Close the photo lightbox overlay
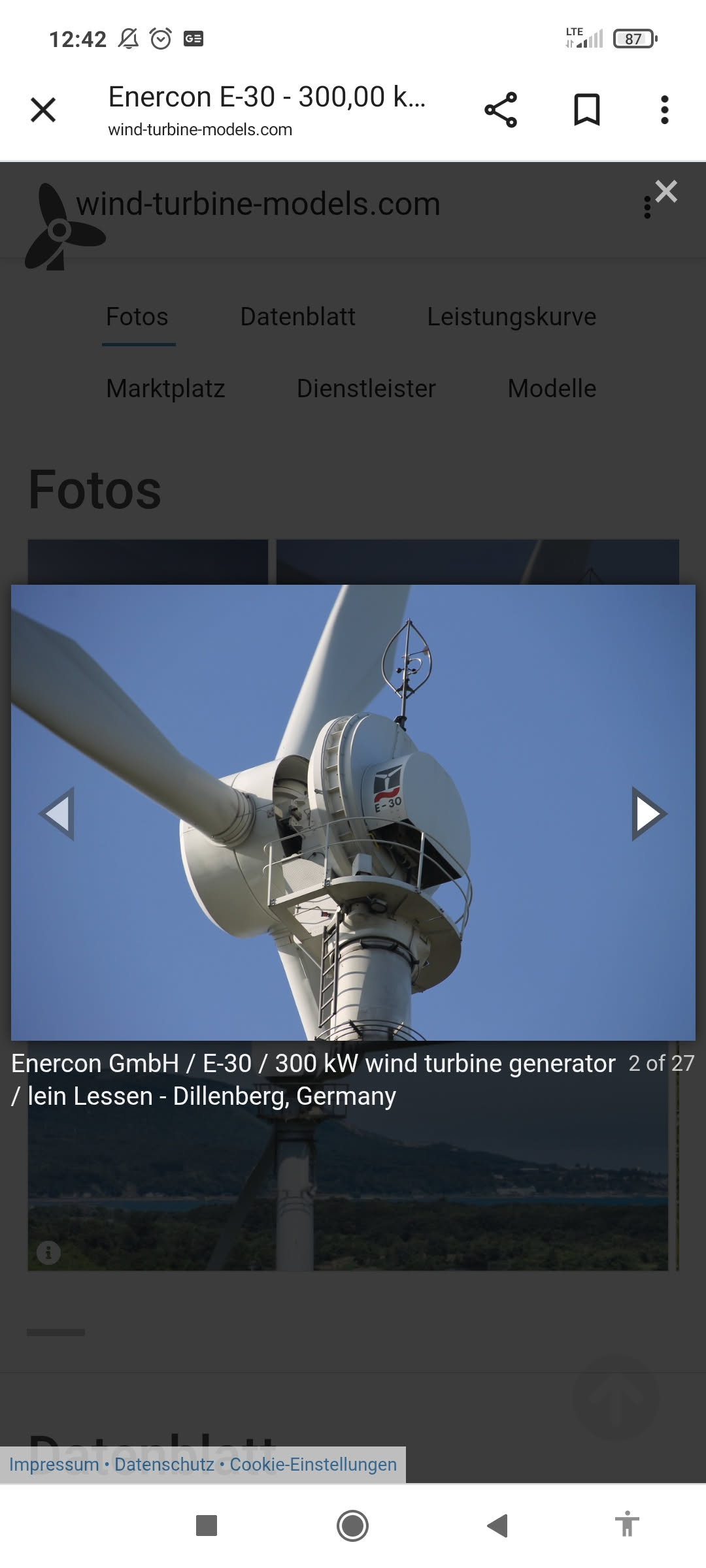 click(666, 192)
